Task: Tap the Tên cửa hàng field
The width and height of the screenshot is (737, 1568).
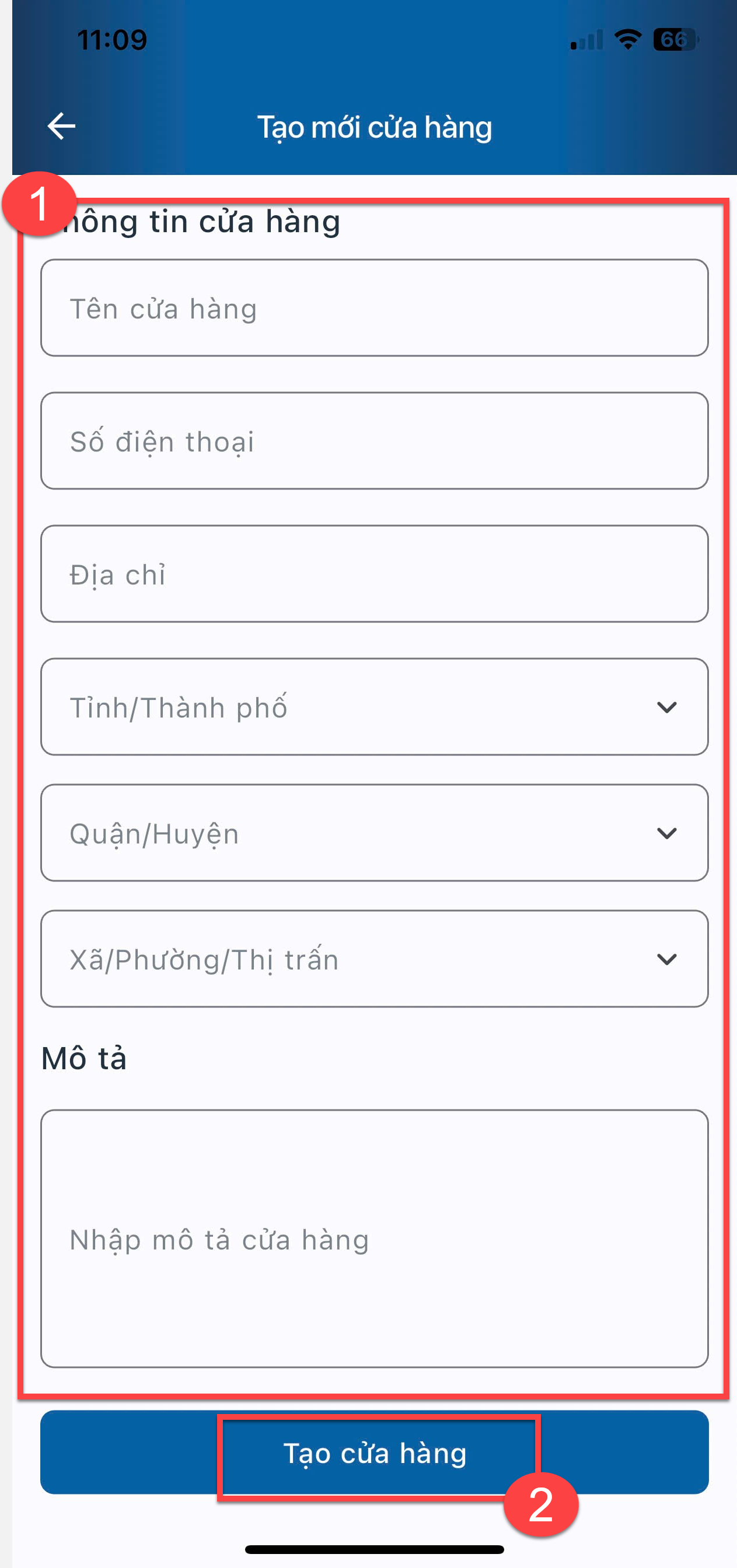Action: coord(374,308)
